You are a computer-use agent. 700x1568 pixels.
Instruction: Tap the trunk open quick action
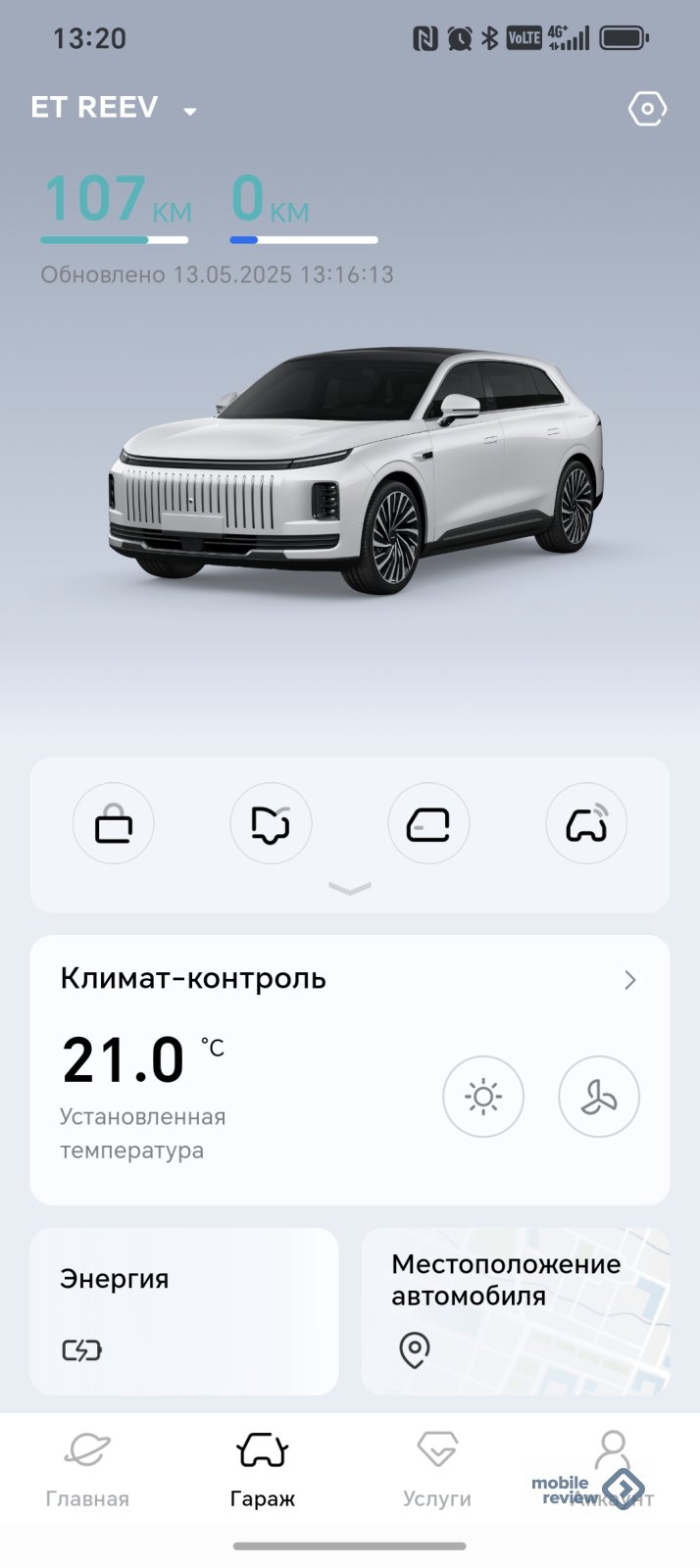[271, 824]
